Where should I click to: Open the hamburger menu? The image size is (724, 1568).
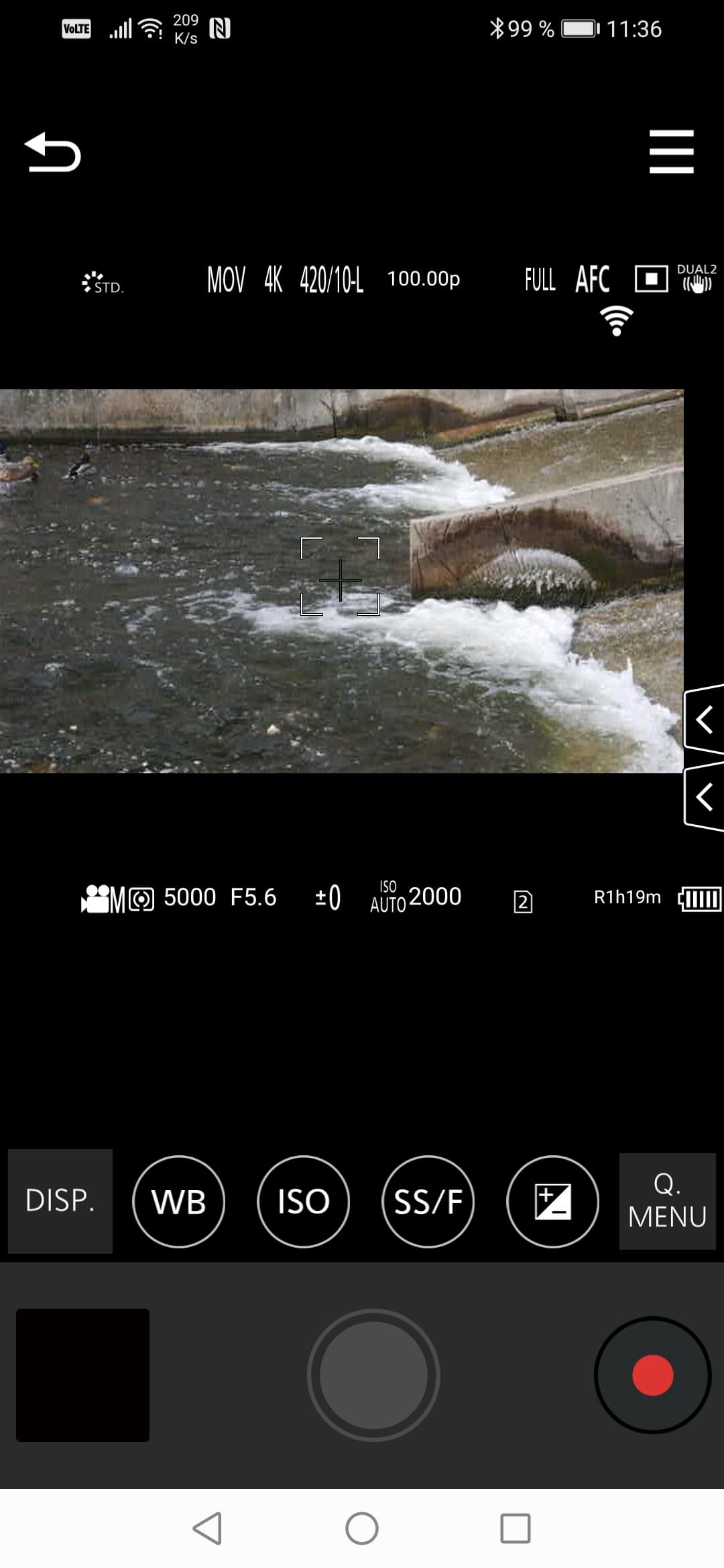click(x=671, y=151)
